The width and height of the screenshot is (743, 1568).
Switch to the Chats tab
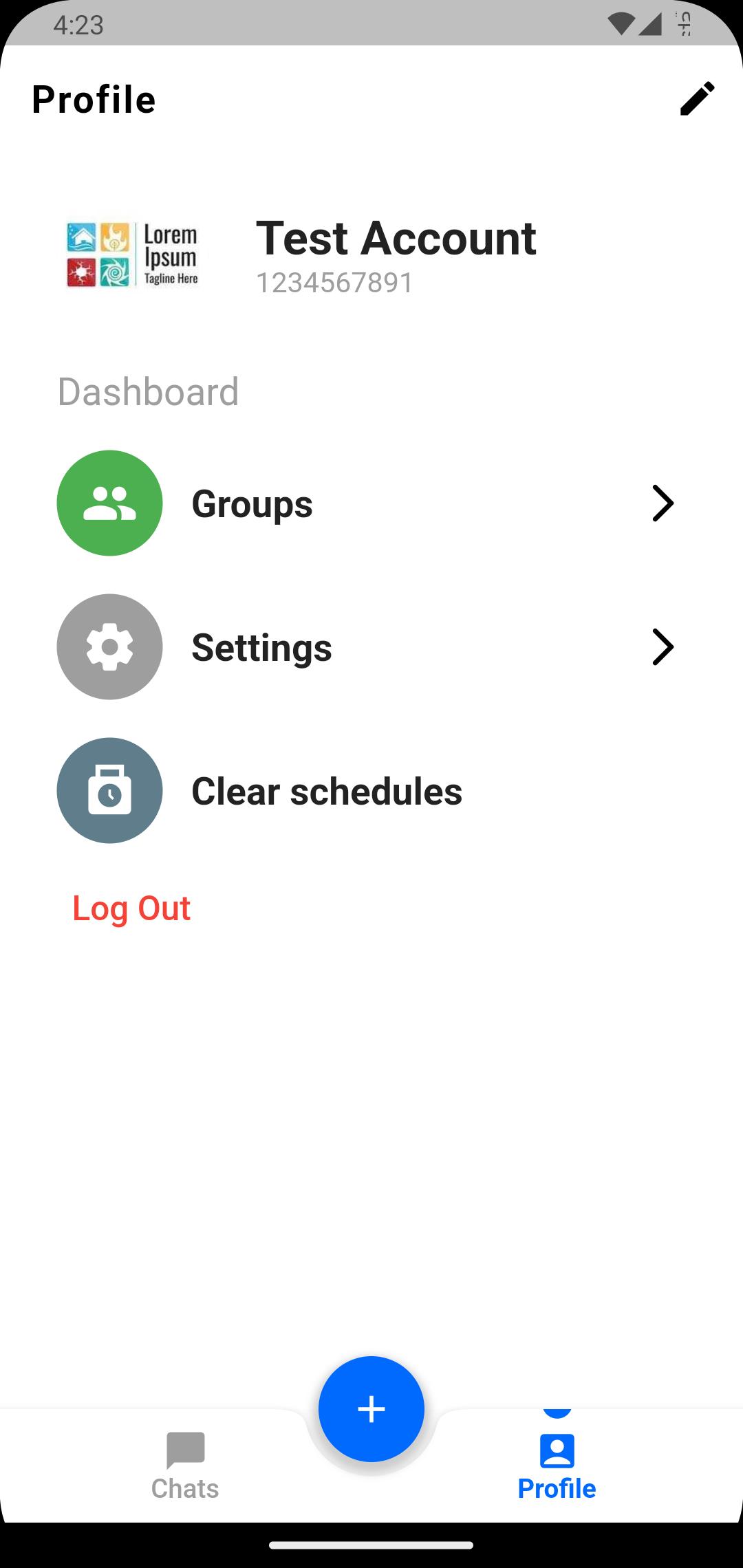tap(185, 1466)
